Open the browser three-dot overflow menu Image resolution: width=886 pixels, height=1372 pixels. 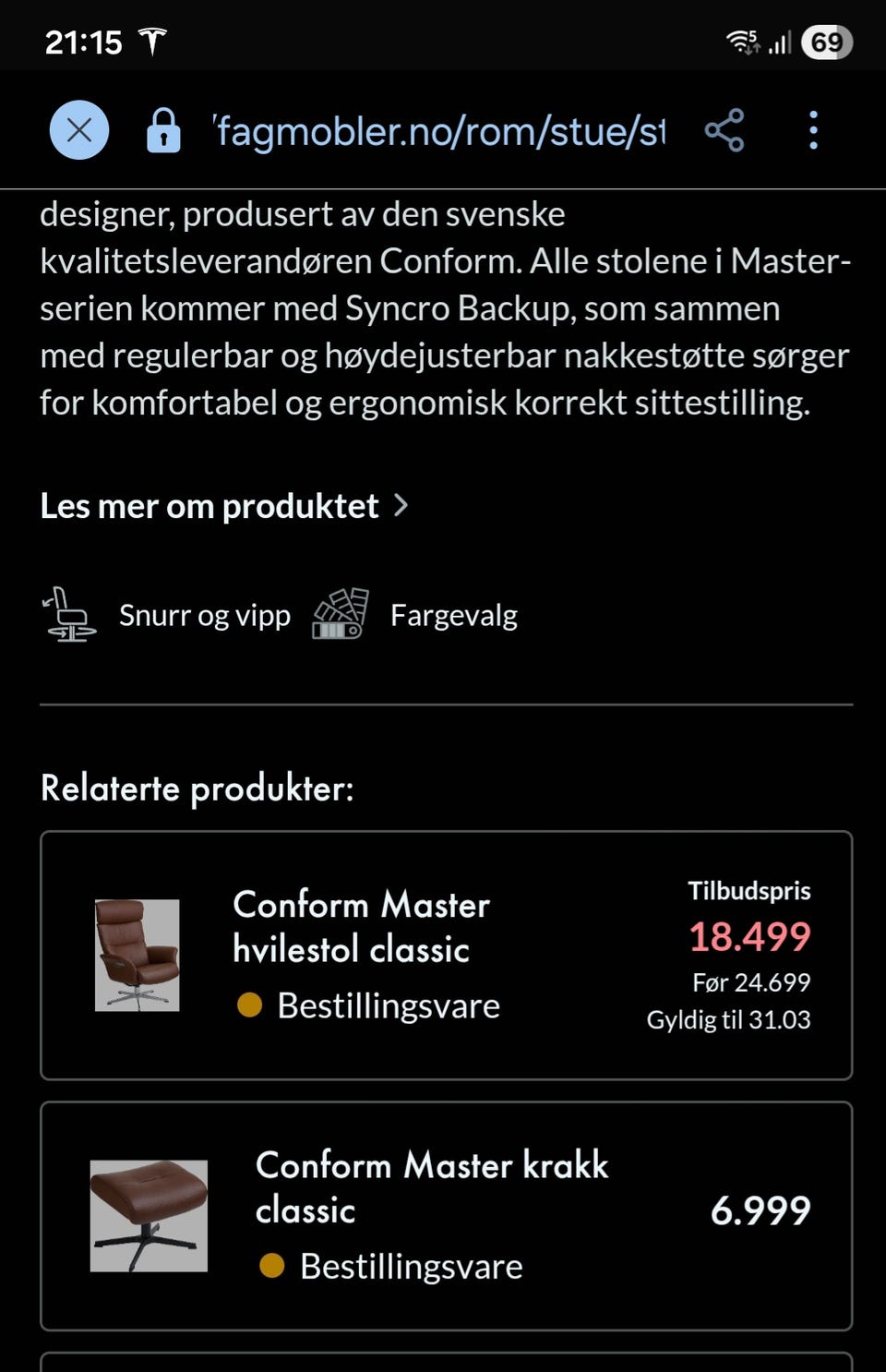point(812,130)
